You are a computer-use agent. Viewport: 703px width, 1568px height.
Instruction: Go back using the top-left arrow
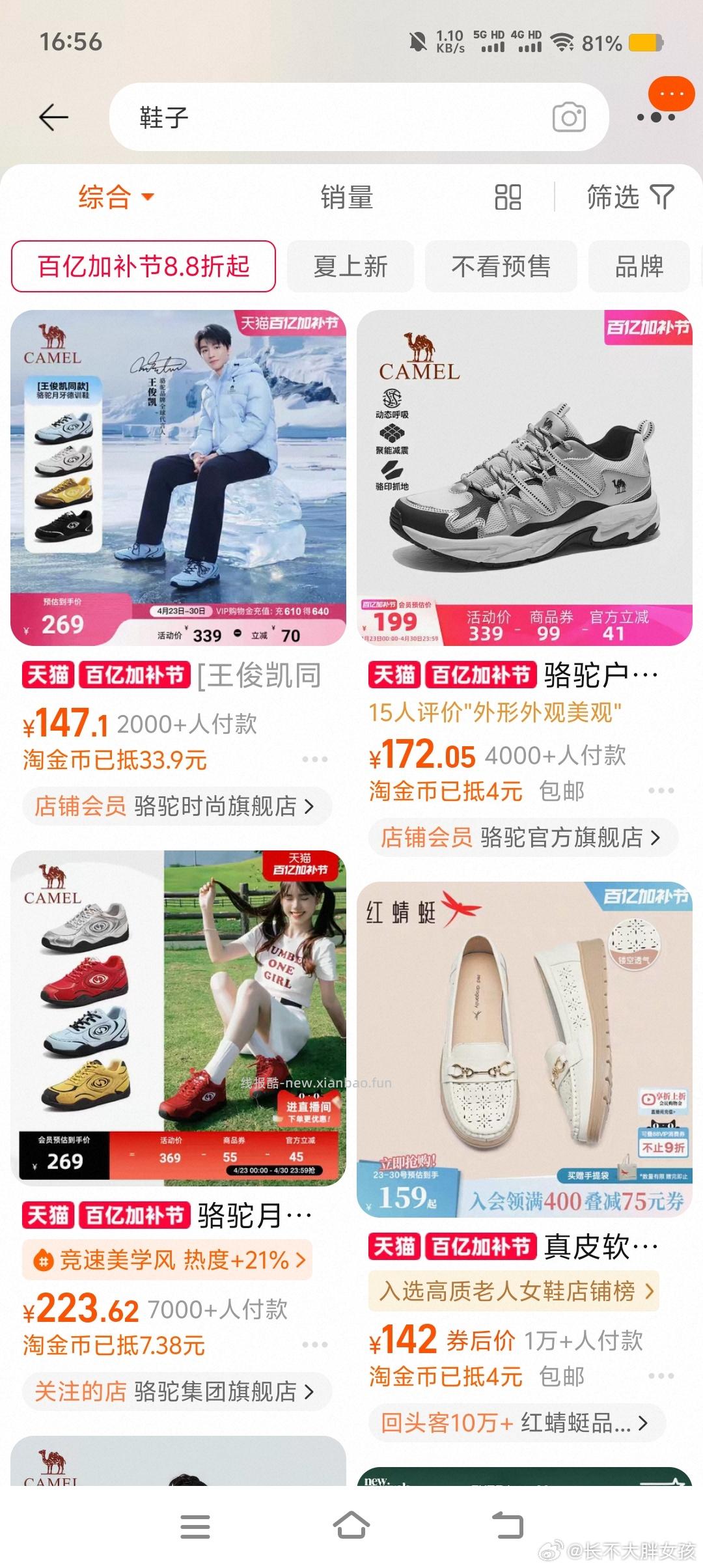53,117
